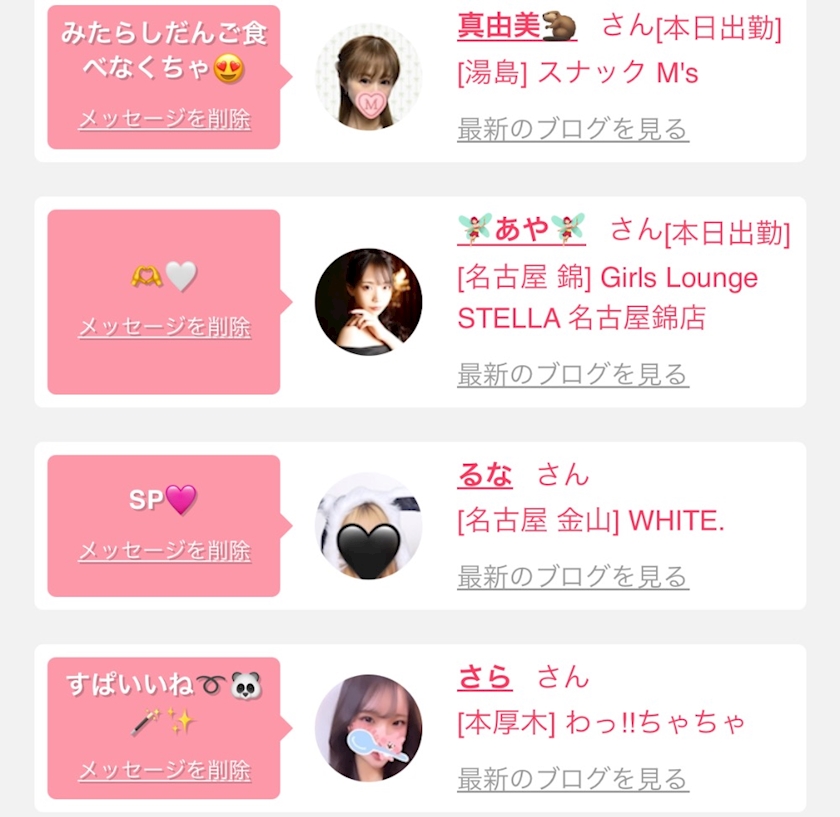Tap 真由美's profile photo
The image size is (840, 817).
click(x=368, y=77)
